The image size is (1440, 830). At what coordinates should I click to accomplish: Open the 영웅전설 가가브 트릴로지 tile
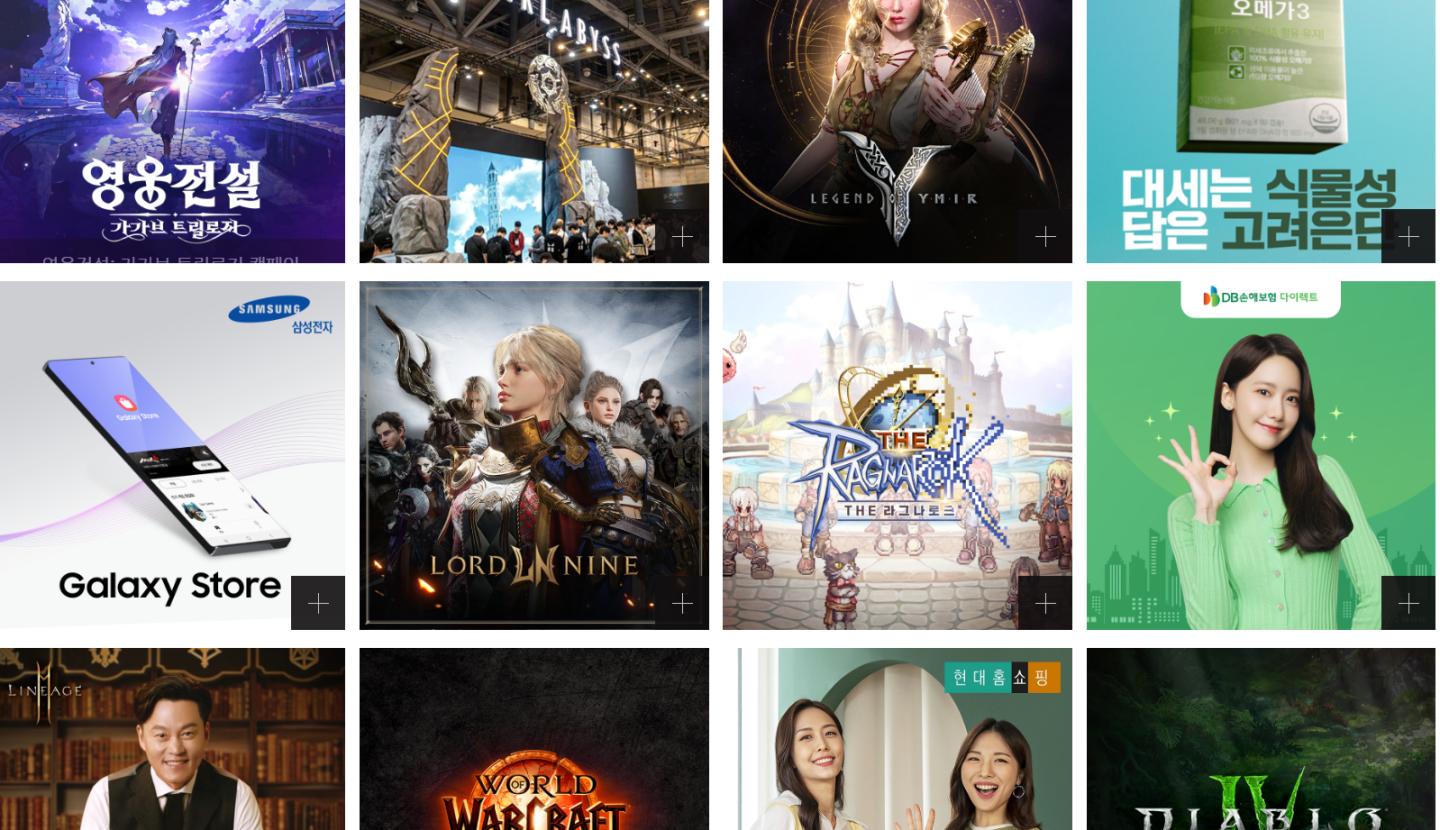170,120
